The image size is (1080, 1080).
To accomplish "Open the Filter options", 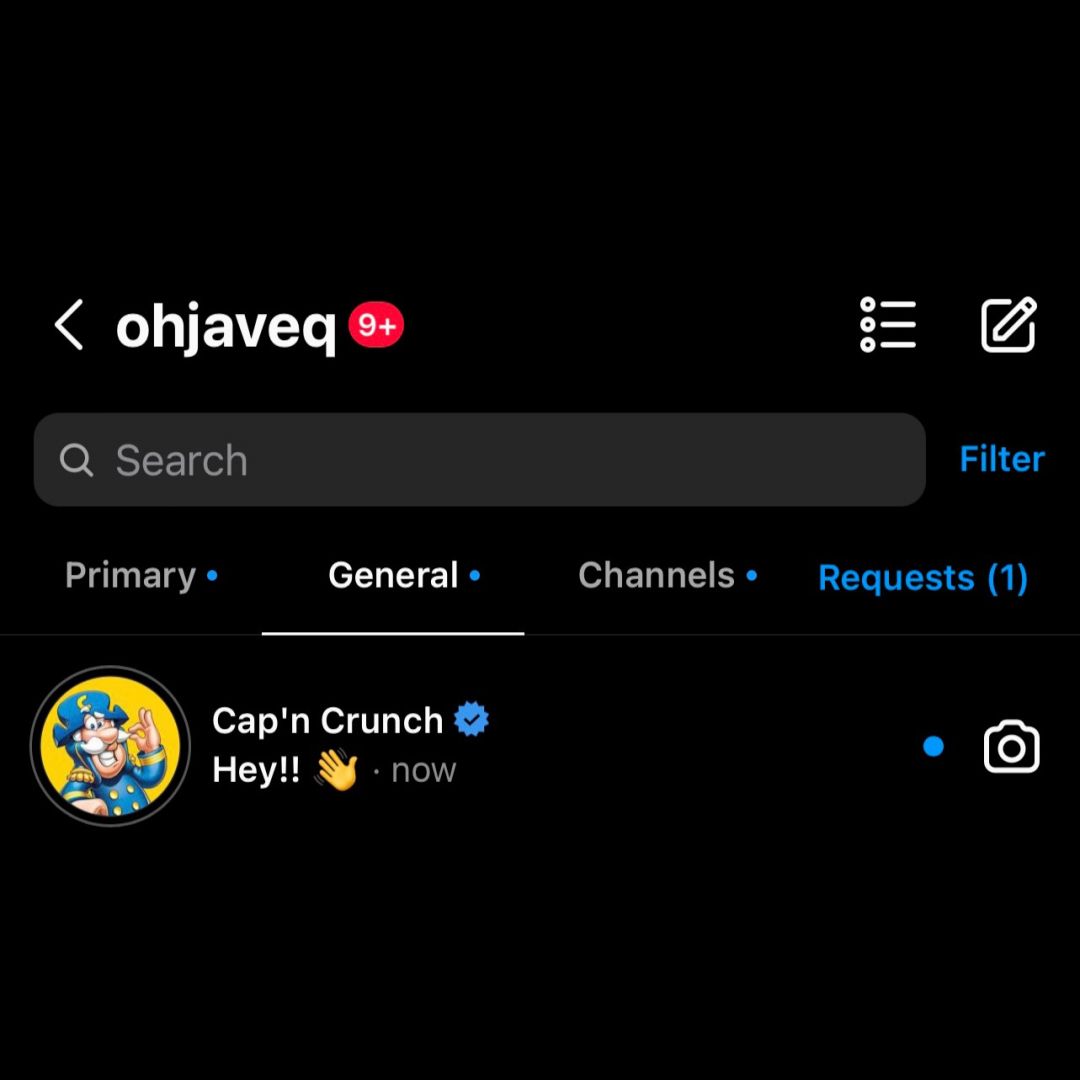I will coord(1001,459).
